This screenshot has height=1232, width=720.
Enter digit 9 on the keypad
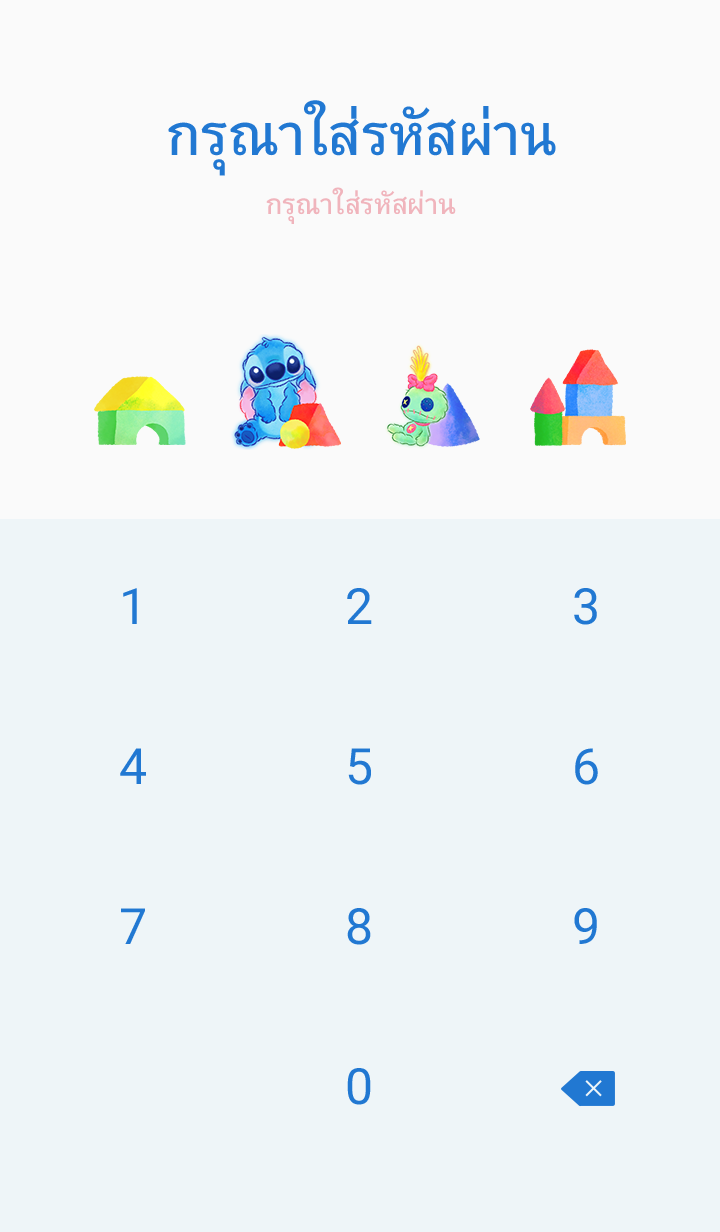(x=585, y=927)
